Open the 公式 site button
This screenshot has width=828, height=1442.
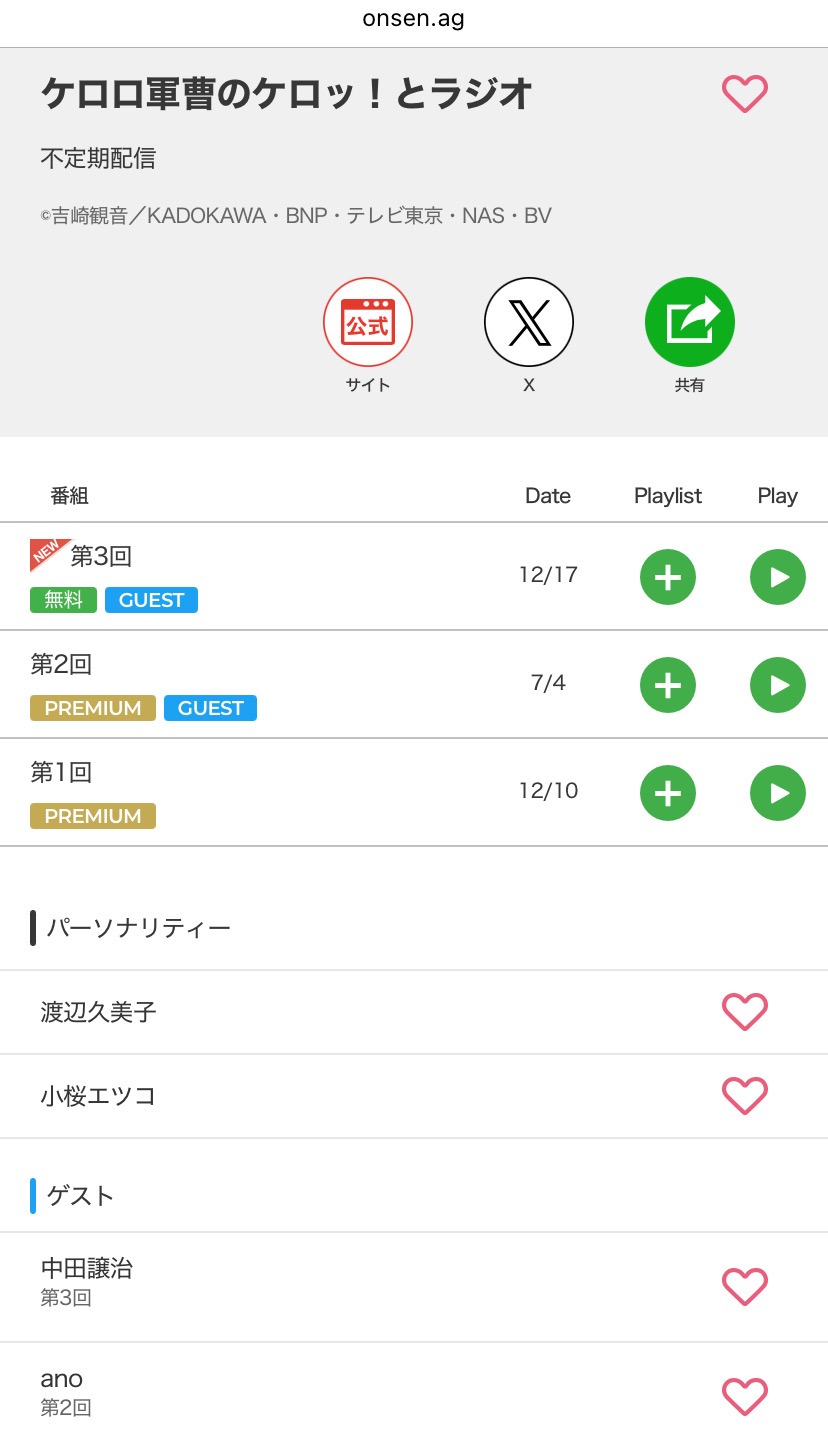(x=368, y=323)
